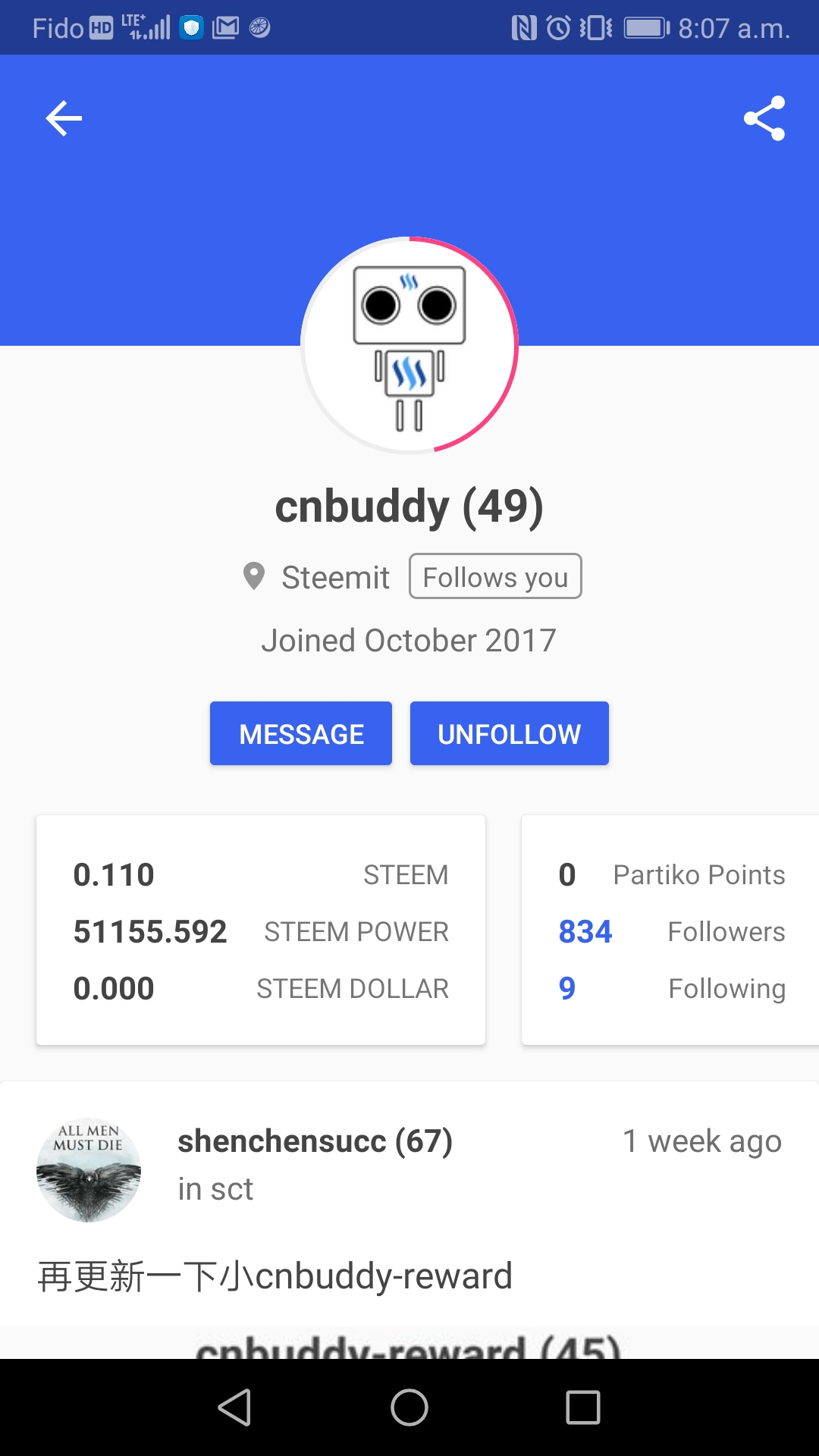Navigate back using the arrow icon
The height and width of the screenshot is (1456, 819).
64,118
